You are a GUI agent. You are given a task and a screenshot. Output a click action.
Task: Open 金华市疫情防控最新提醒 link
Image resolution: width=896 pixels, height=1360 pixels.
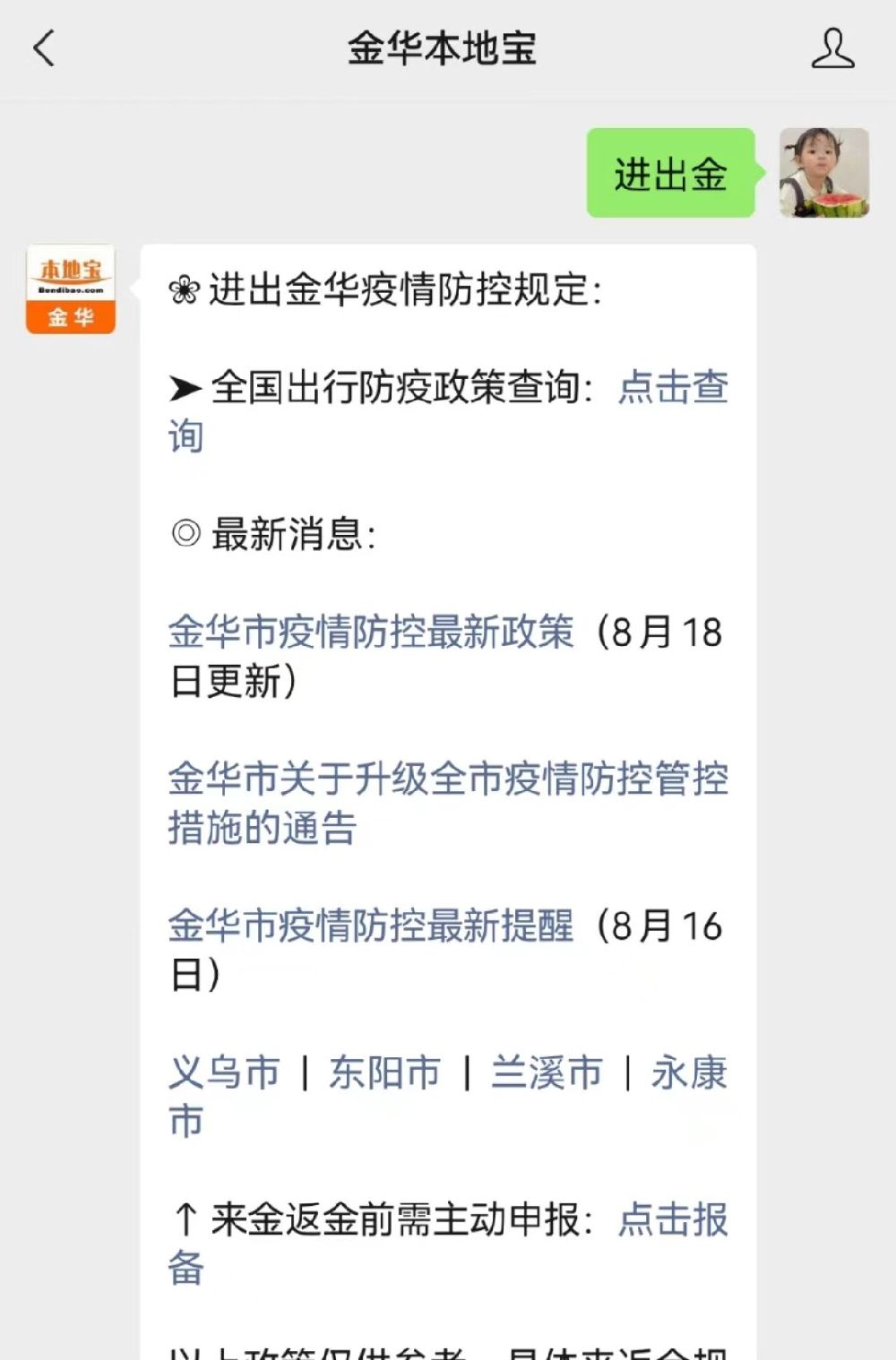tap(371, 926)
